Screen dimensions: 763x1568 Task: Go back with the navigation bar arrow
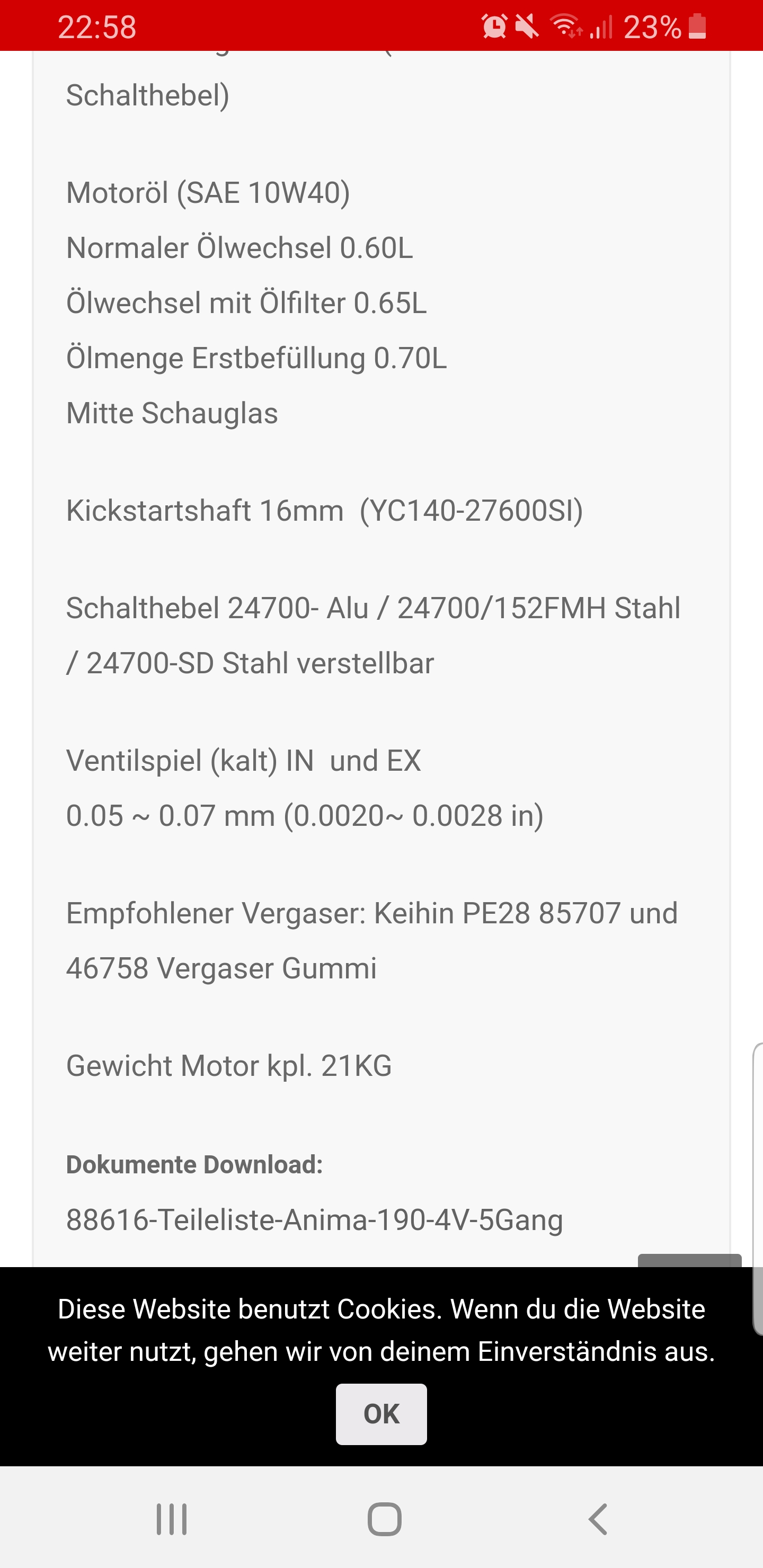(597, 1519)
